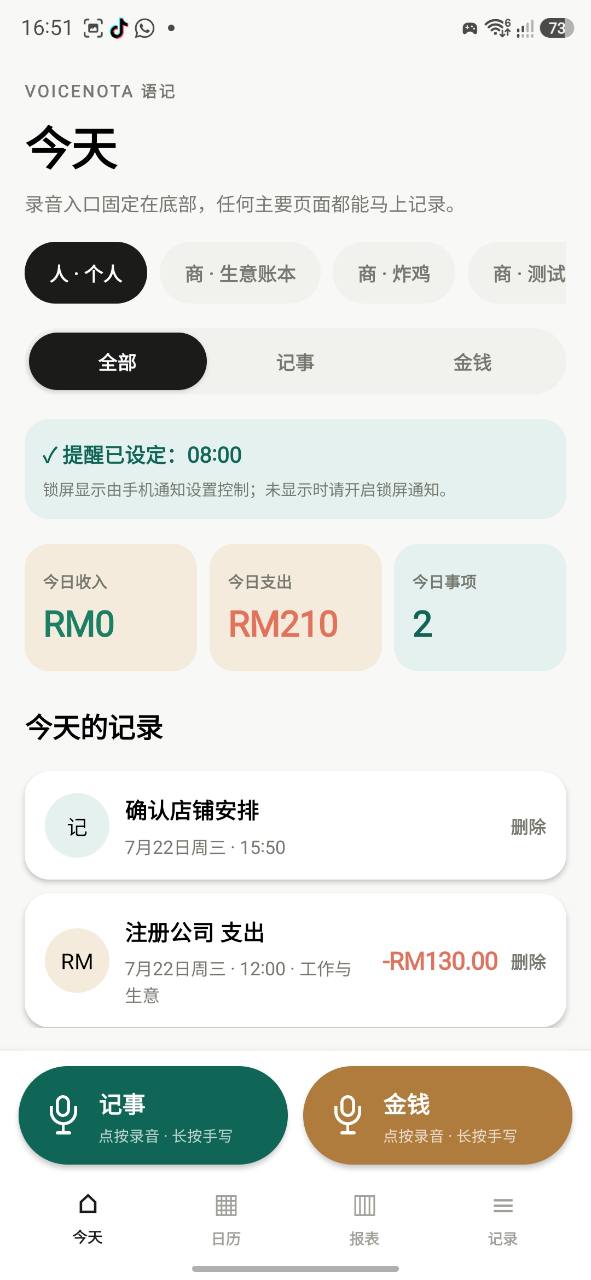Filter by 记事 notes only
The height and width of the screenshot is (1280, 591).
(295, 362)
